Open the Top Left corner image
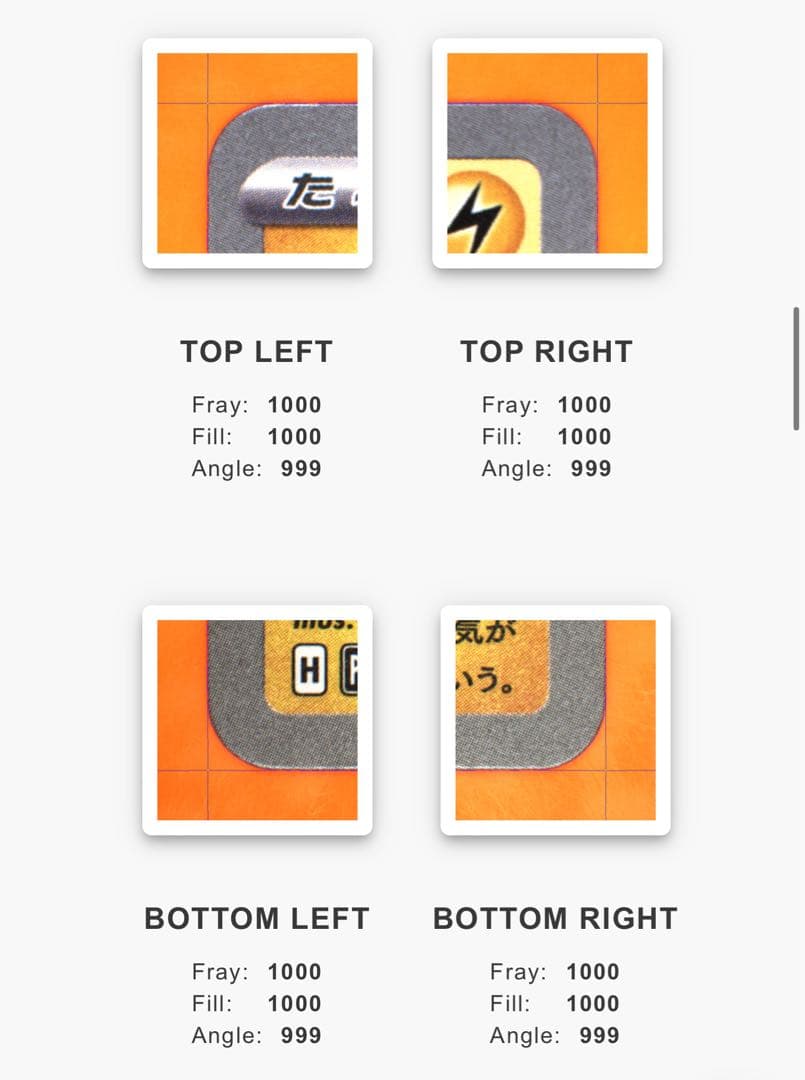 pos(257,153)
